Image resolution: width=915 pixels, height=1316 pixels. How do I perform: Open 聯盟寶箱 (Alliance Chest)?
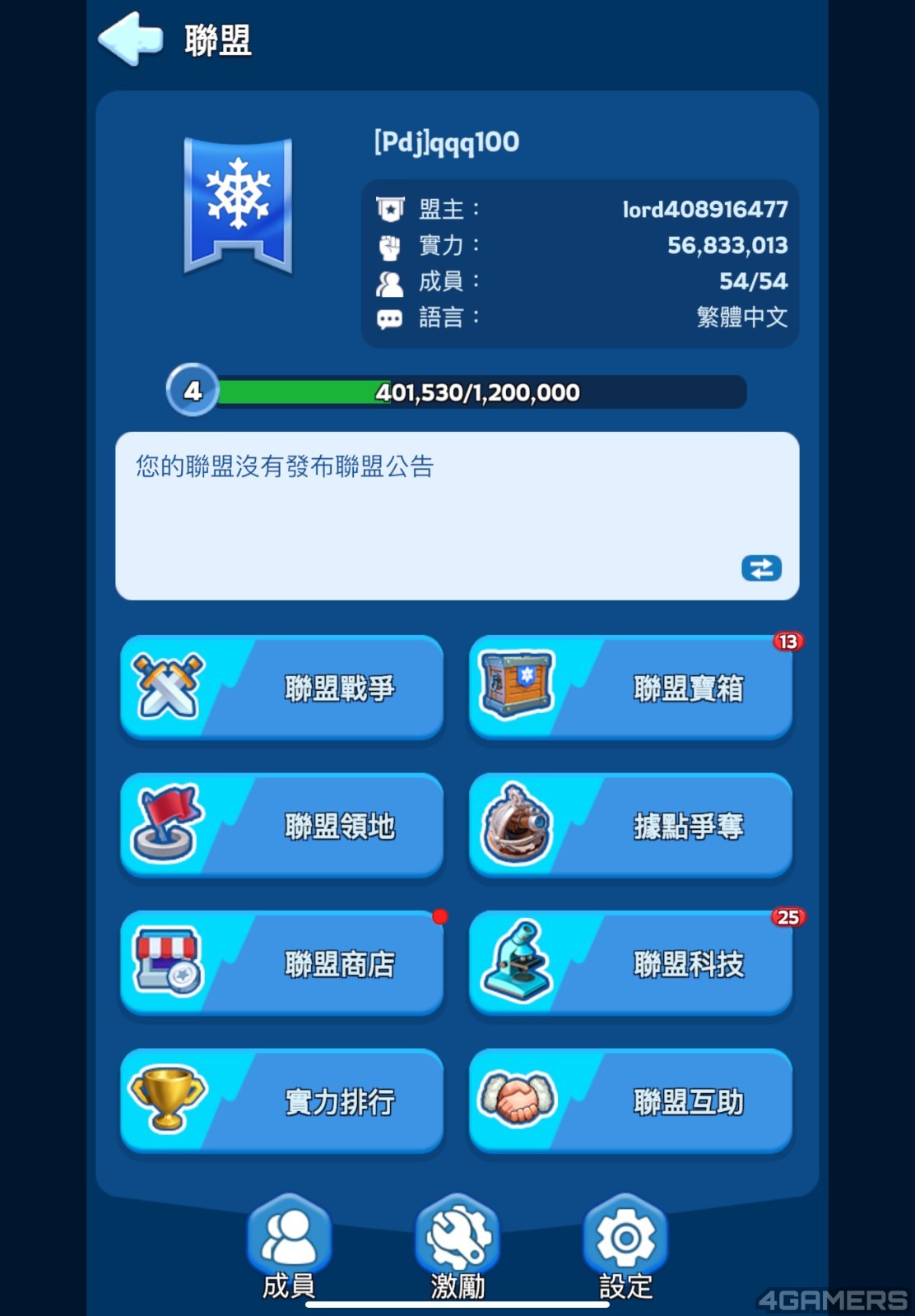point(630,688)
